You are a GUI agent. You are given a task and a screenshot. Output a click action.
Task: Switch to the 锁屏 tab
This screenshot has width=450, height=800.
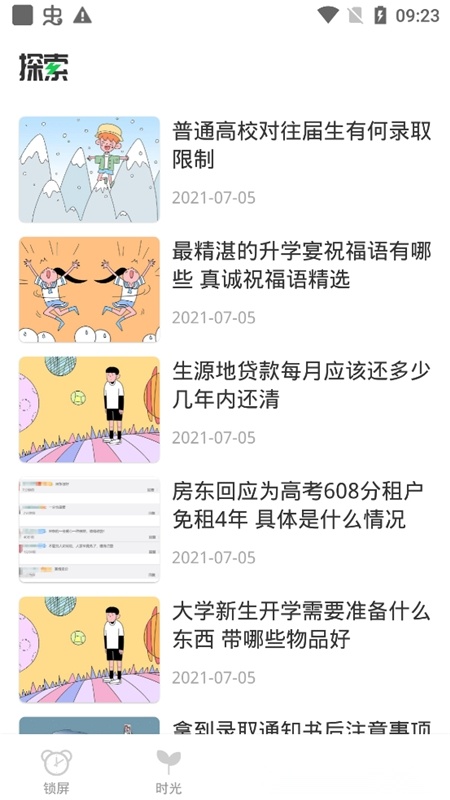(56, 770)
